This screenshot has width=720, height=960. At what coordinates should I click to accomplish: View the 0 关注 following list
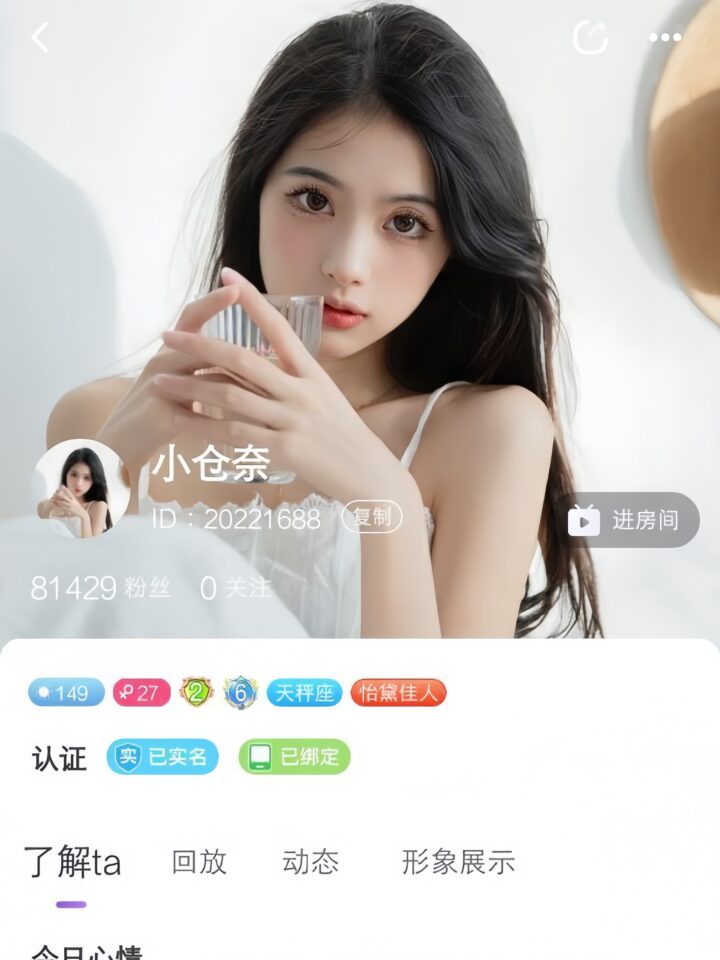[235, 588]
